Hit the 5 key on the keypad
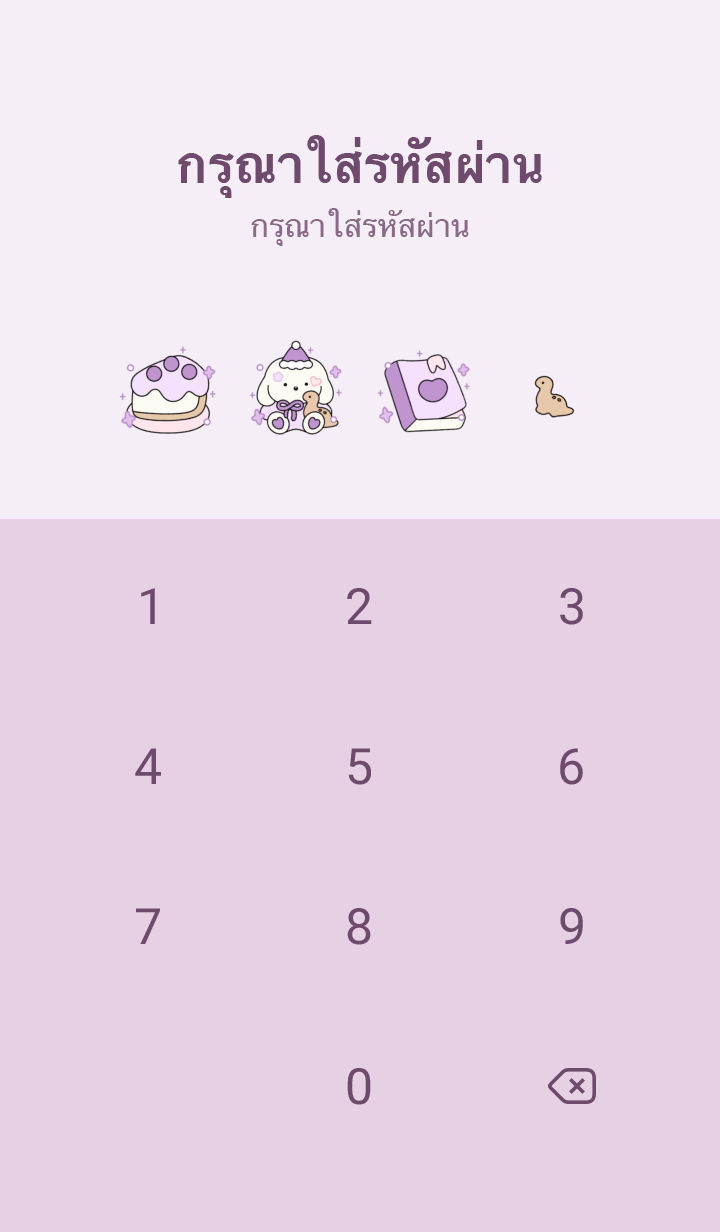This screenshot has height=1232, width=720. tap(359, 767)
